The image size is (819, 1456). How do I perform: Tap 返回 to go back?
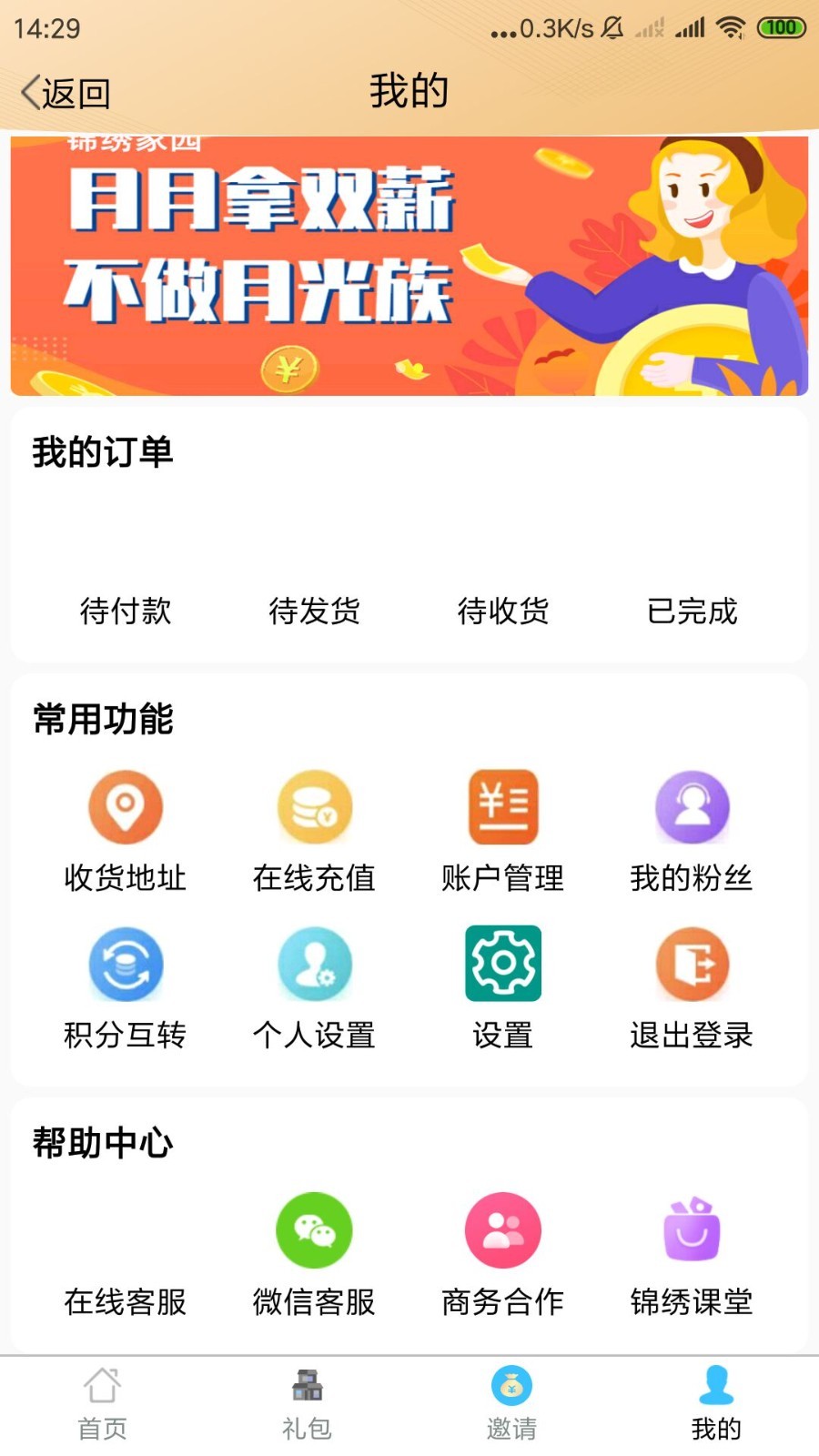(x=64, y=91)
